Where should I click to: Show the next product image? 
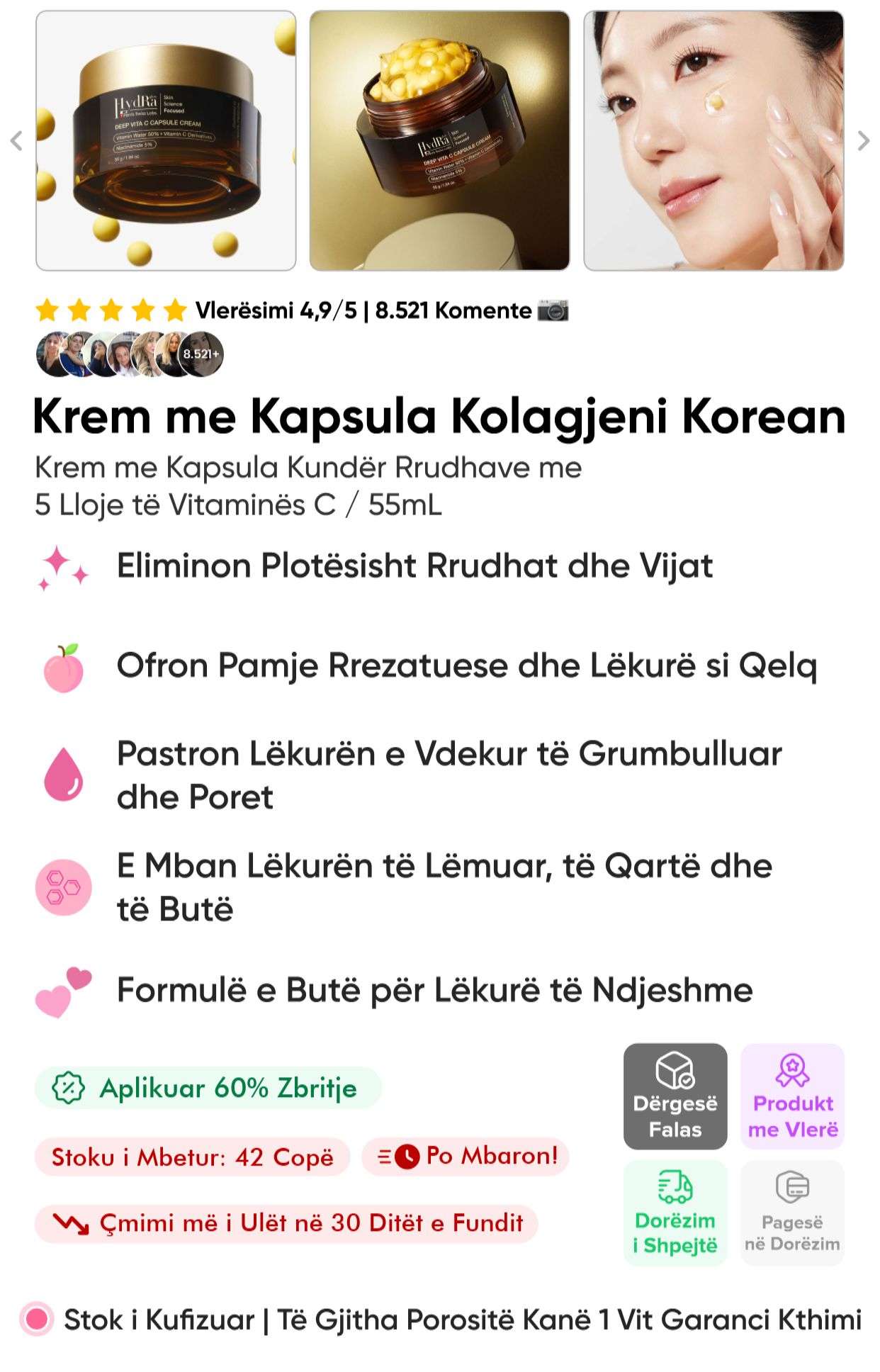[x=863, y=141]
